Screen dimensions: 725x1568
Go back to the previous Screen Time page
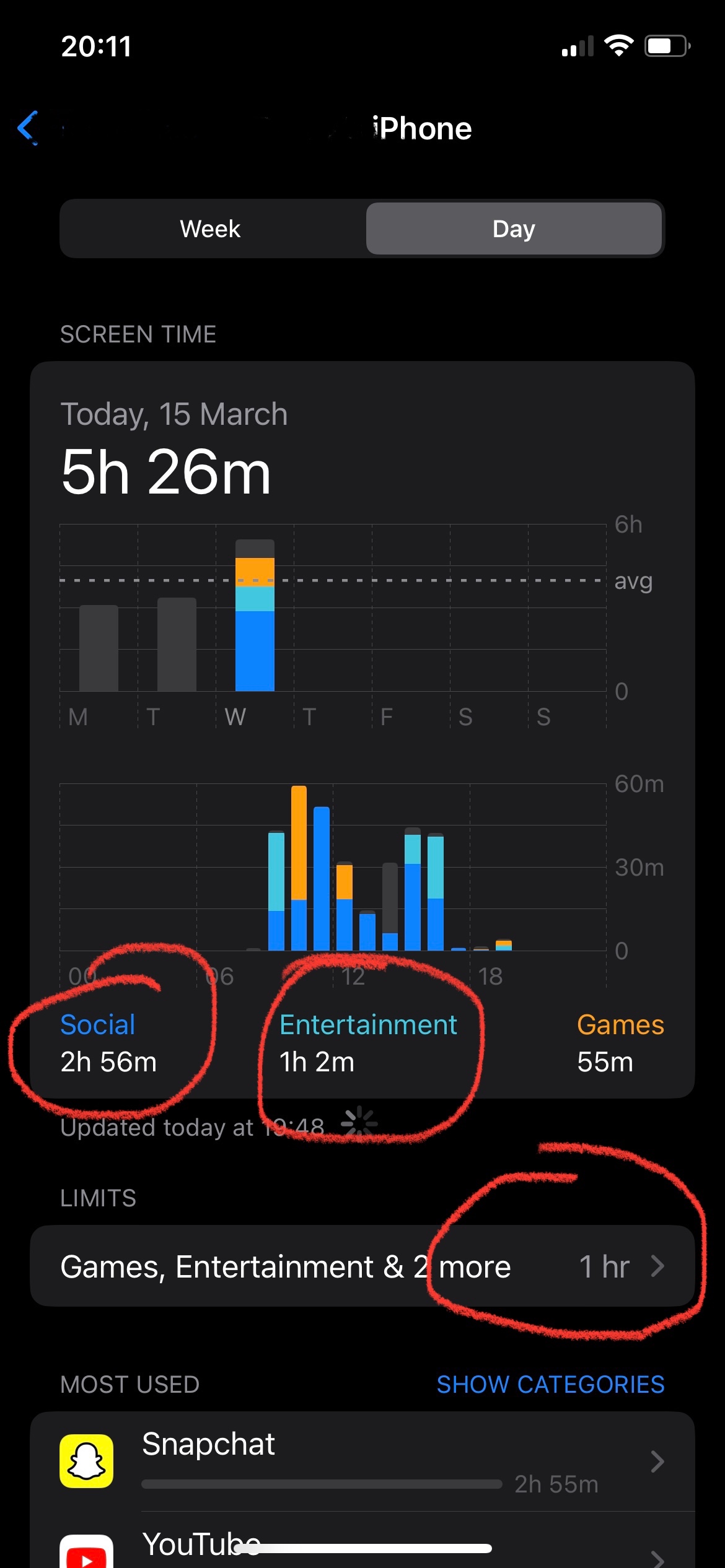pyautogui.click(x=29, y=128)
